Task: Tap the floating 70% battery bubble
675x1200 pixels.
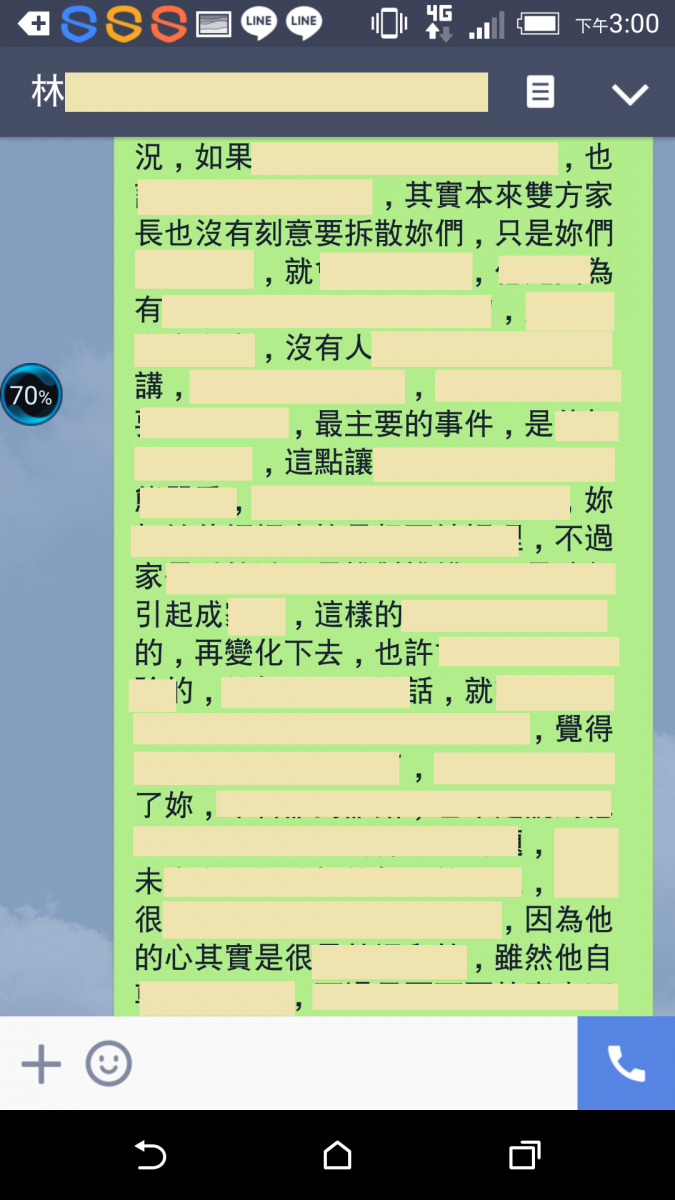Action: tap(31, 395)
